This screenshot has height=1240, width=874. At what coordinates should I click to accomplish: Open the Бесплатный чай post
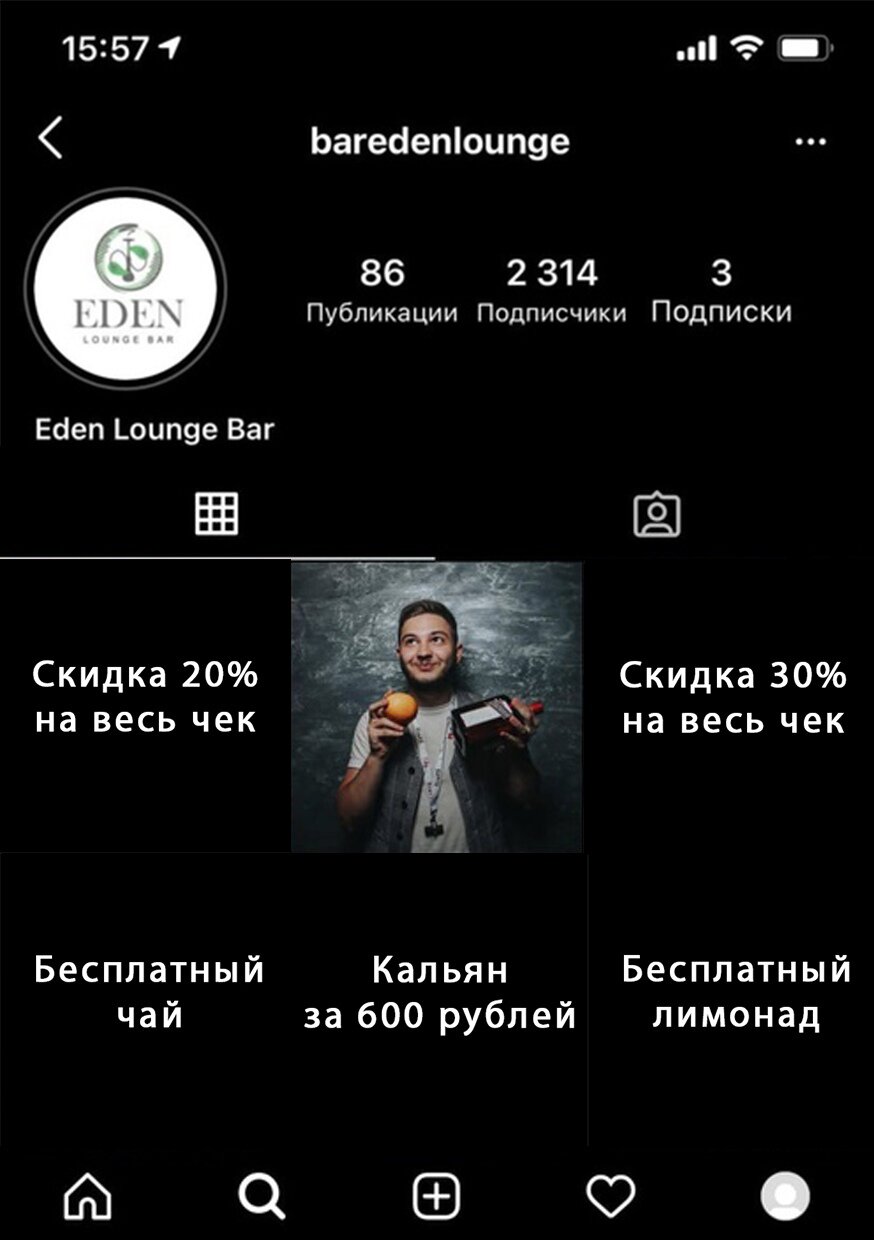[145, 995]
